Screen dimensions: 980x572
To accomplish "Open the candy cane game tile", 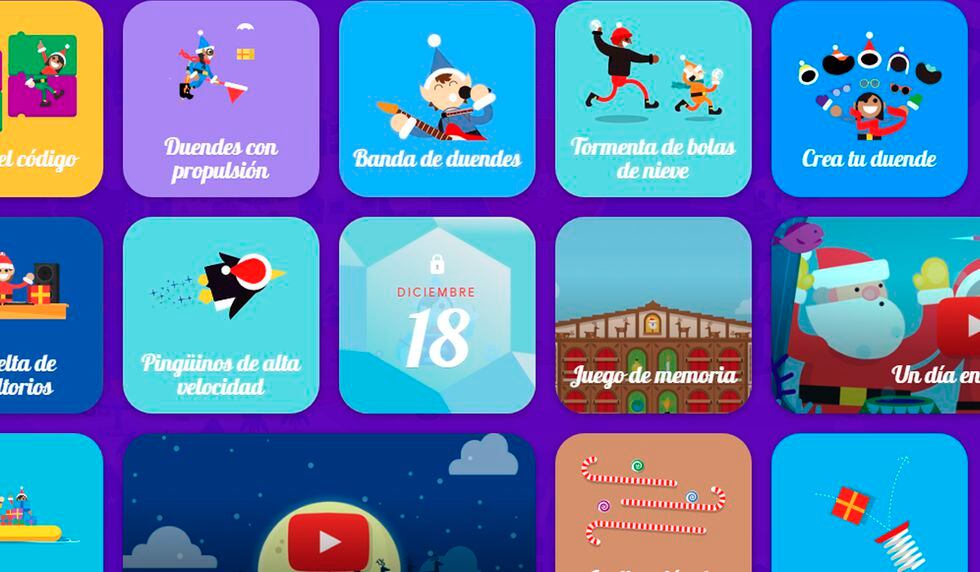I will 653,503.
